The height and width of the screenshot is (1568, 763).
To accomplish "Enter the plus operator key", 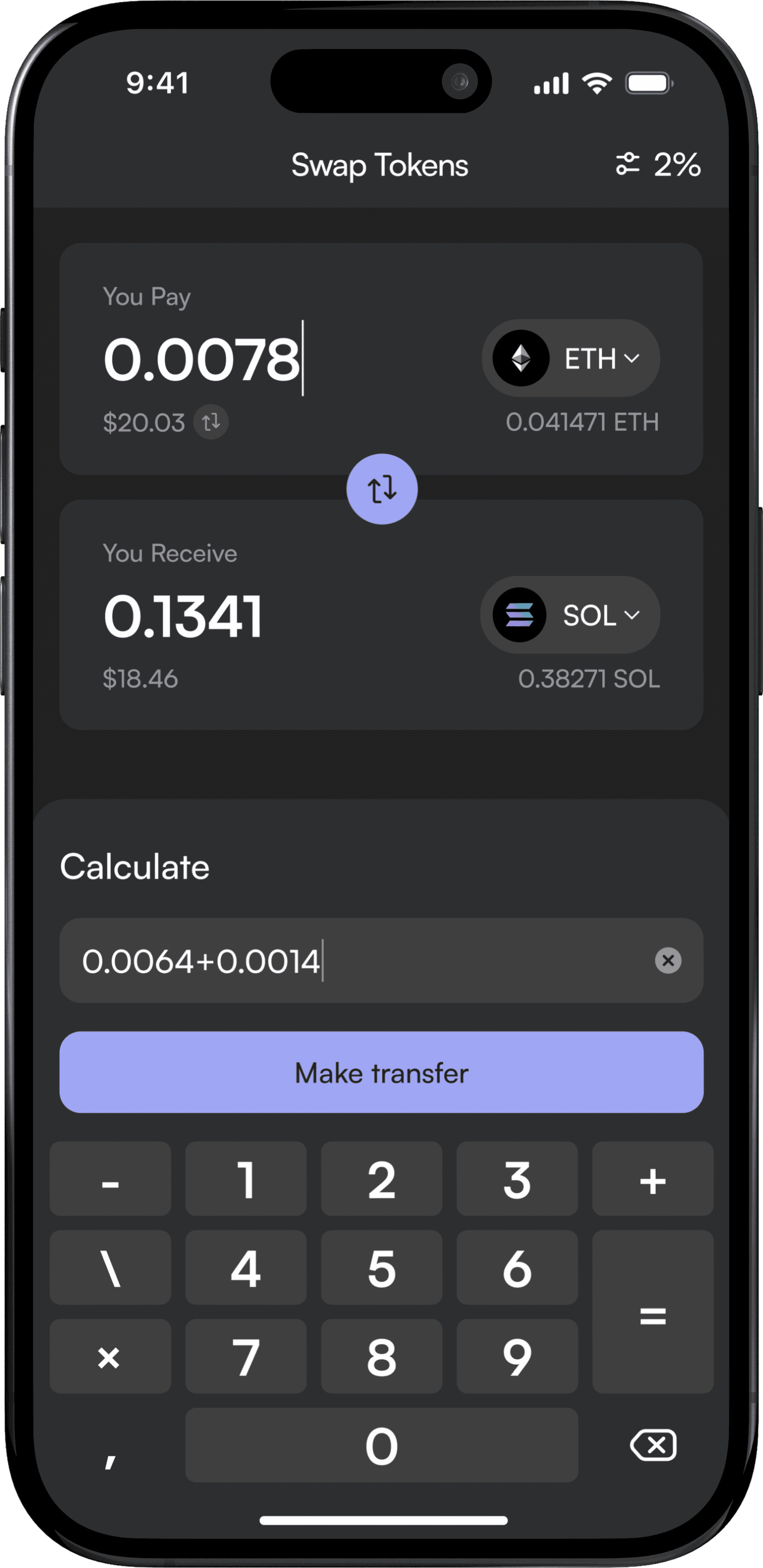I will [652, 1180].
